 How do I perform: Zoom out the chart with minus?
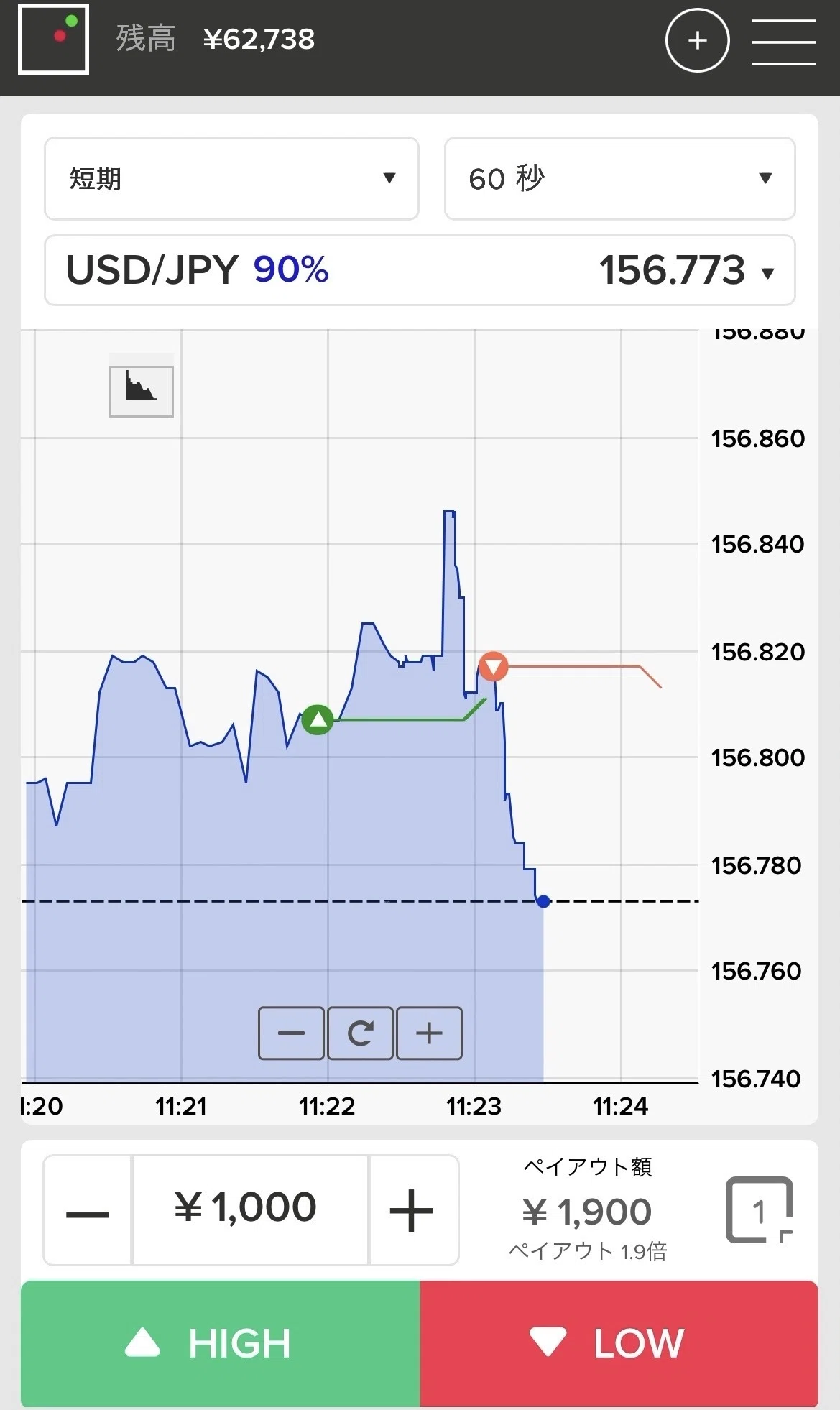[x=291, y=1033]
